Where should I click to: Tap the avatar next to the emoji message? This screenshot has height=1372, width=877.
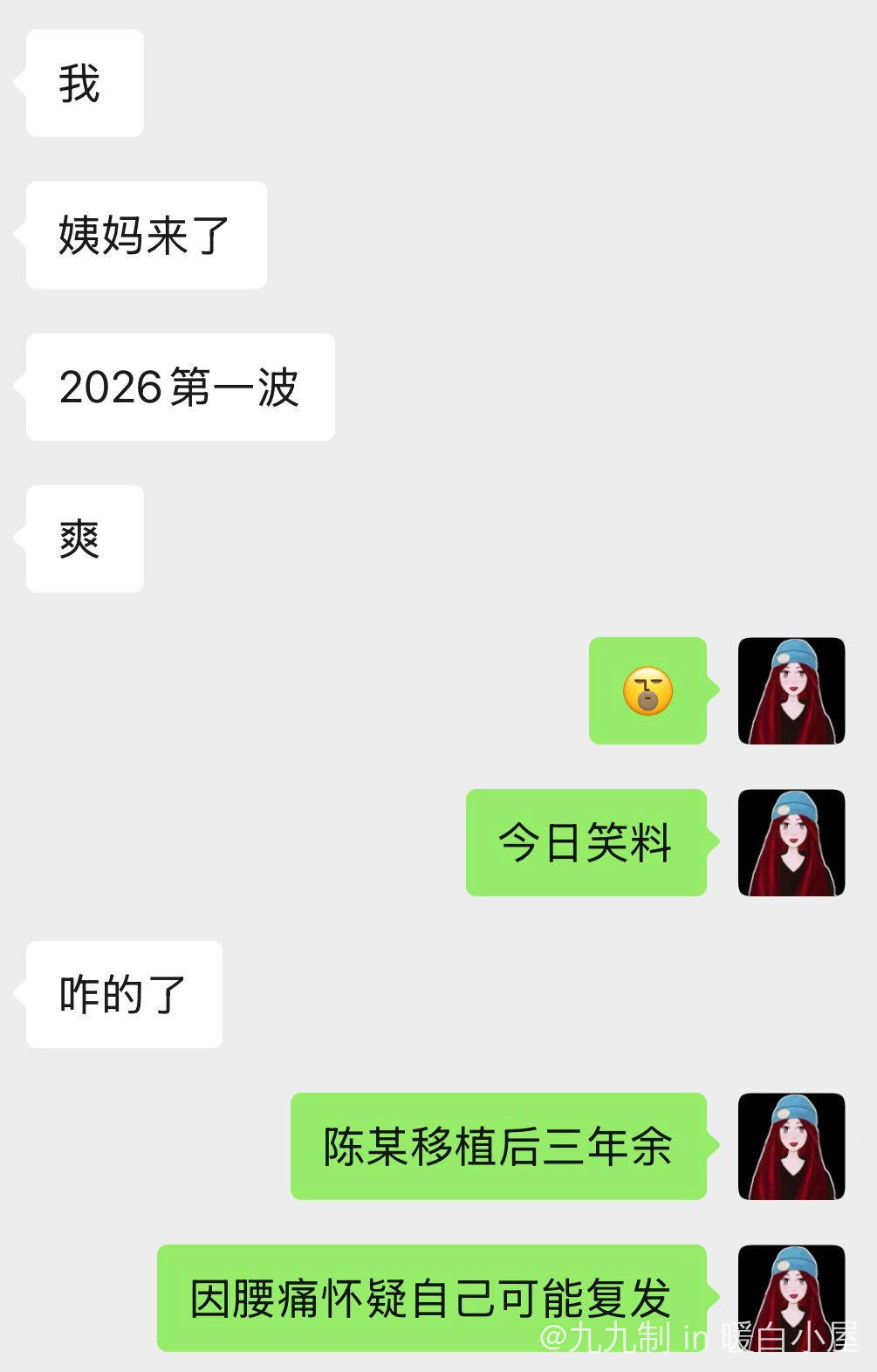791,690
